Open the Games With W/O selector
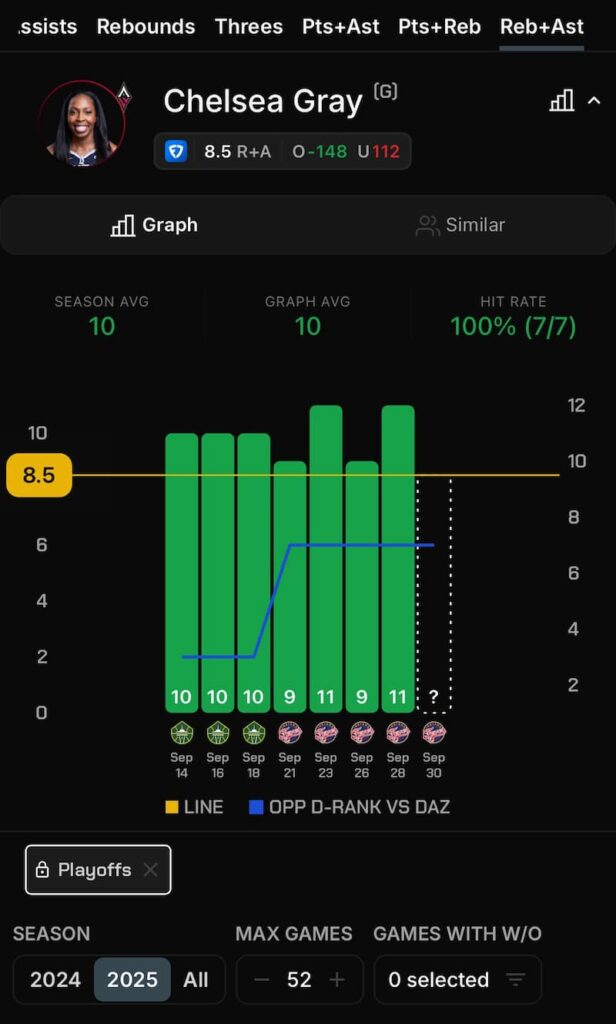Screen dimensions: 616x1024 (458, 980)
